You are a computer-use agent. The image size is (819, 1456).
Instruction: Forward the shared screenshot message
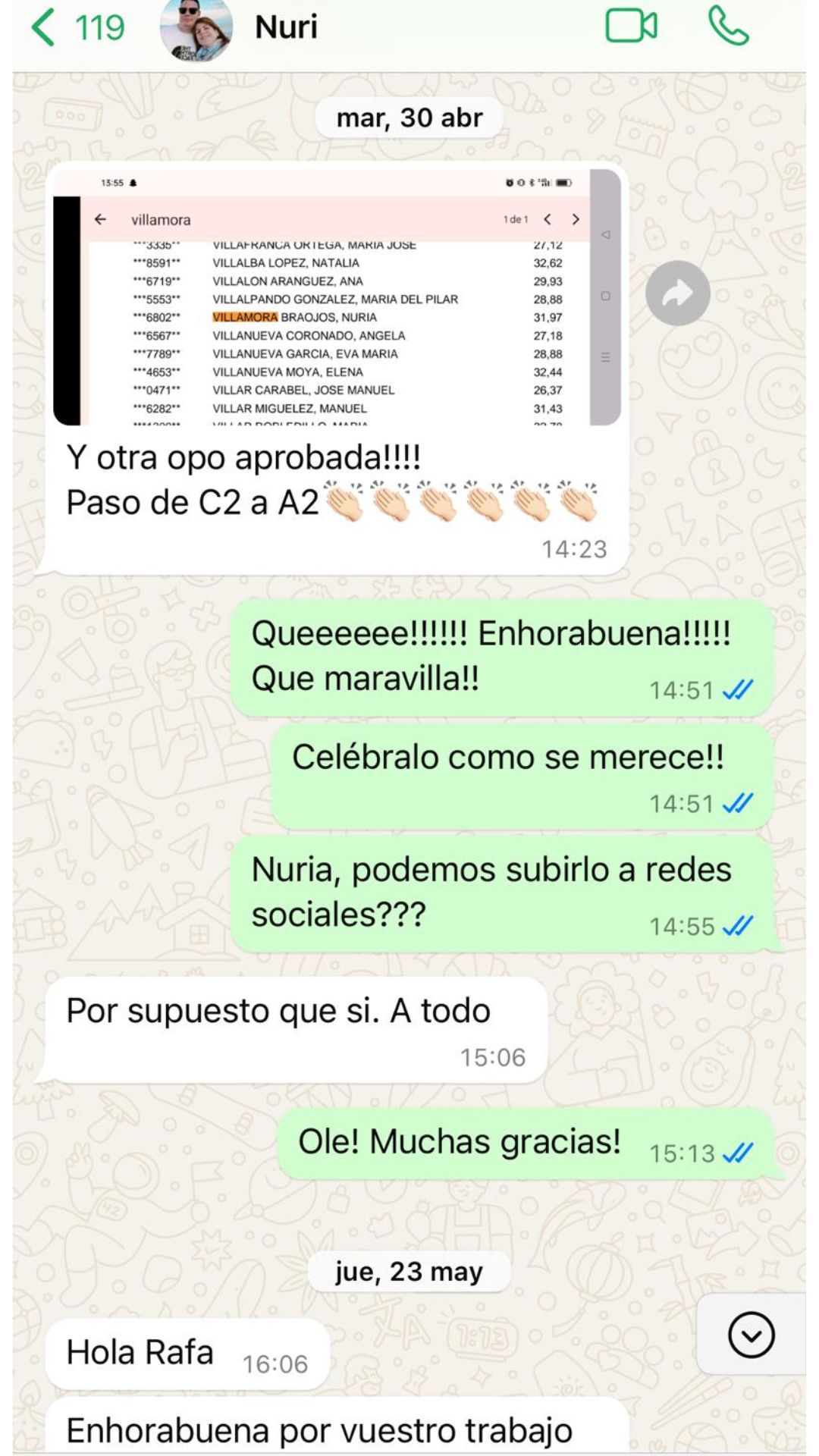pos(678,293)
